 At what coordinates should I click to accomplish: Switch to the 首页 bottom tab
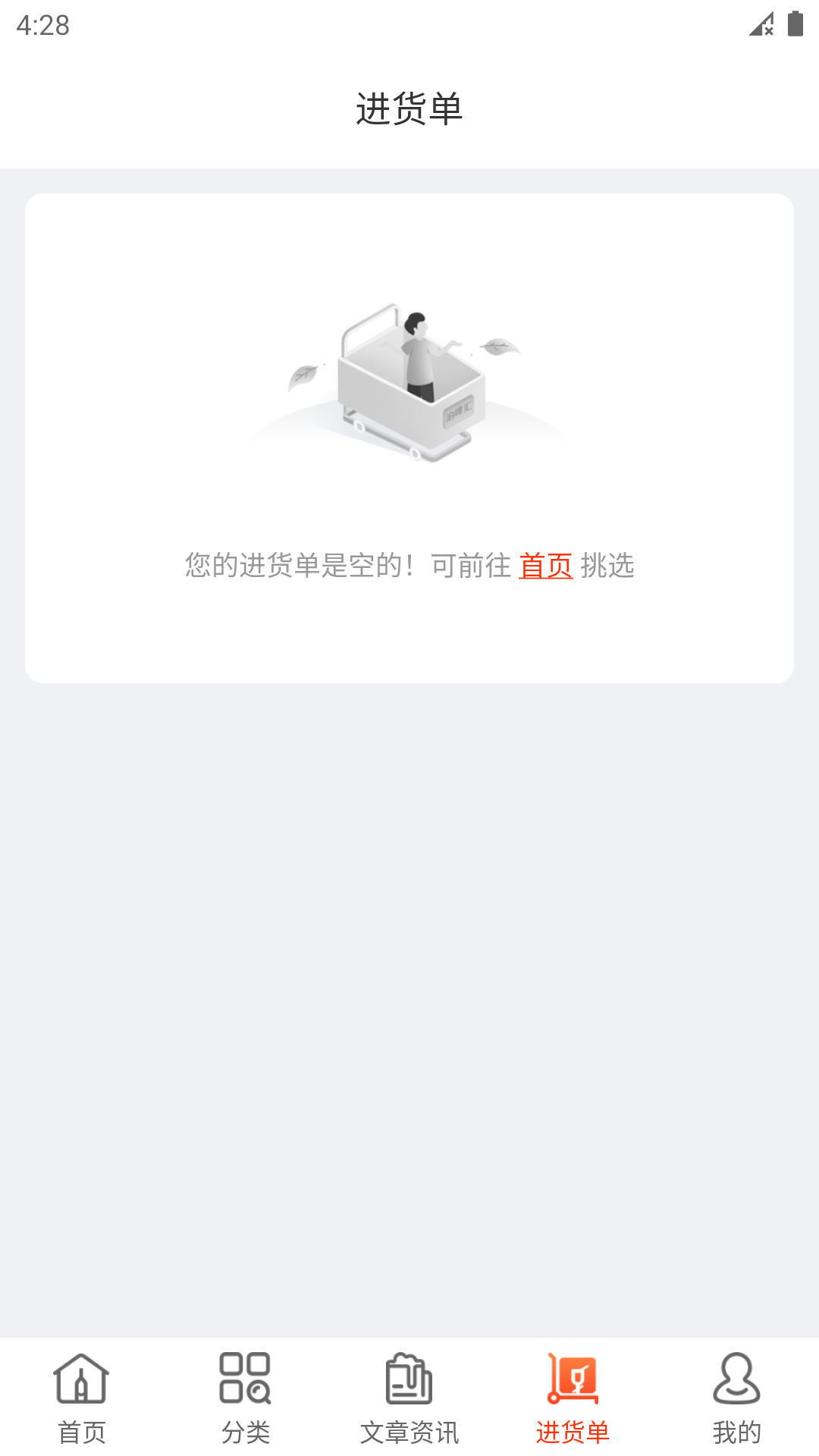click(82, 1398)
